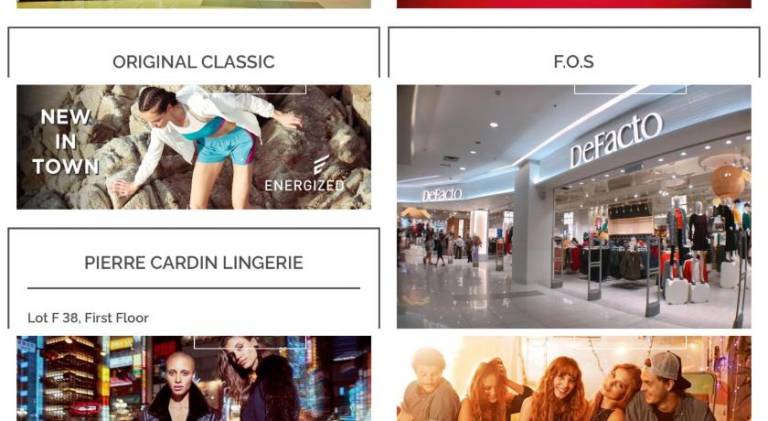This screenshot has width=768, height=421.
Task: Open the Original Classic store card
Action: (x=193, y=62)
